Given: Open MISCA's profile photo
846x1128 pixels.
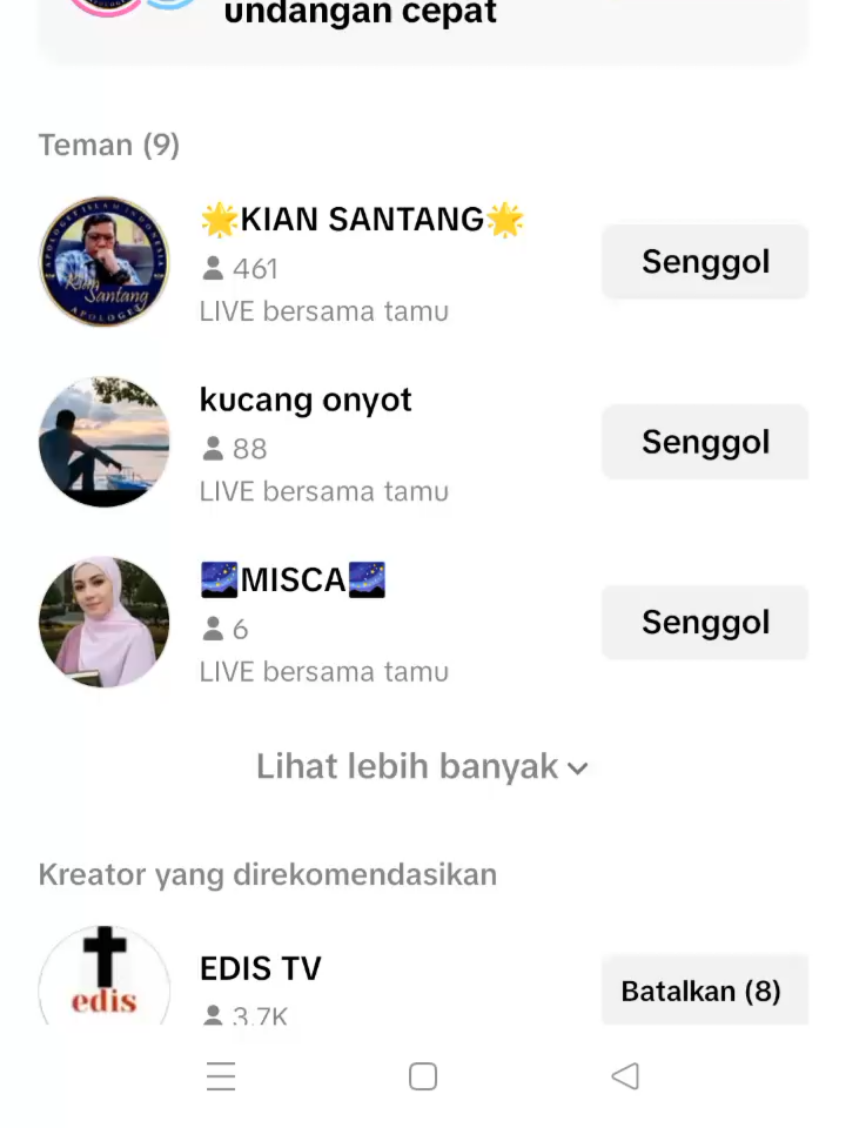Looking at the screenshot, I should coord(104,621).
